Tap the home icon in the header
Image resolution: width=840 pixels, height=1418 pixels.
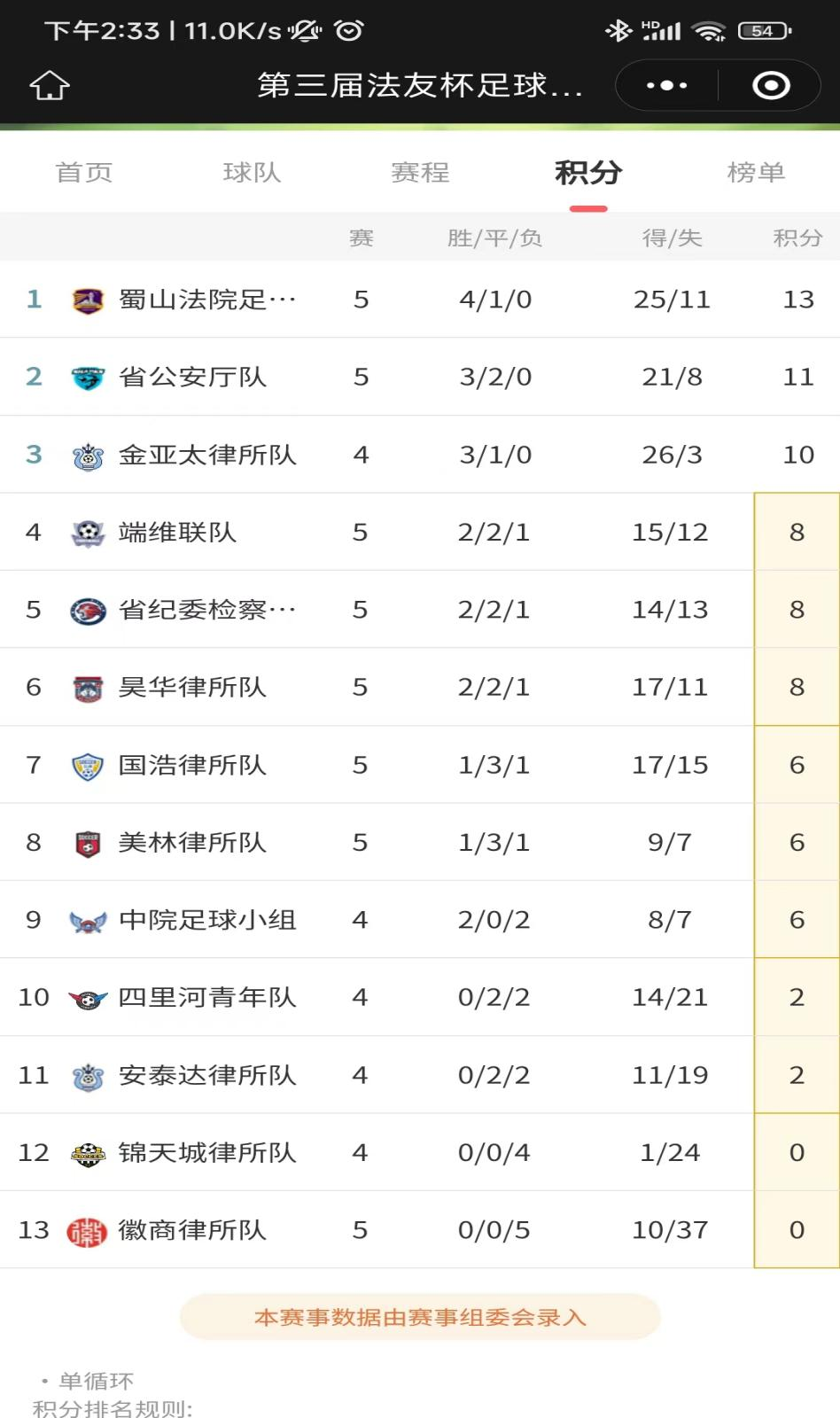[50, 85]
